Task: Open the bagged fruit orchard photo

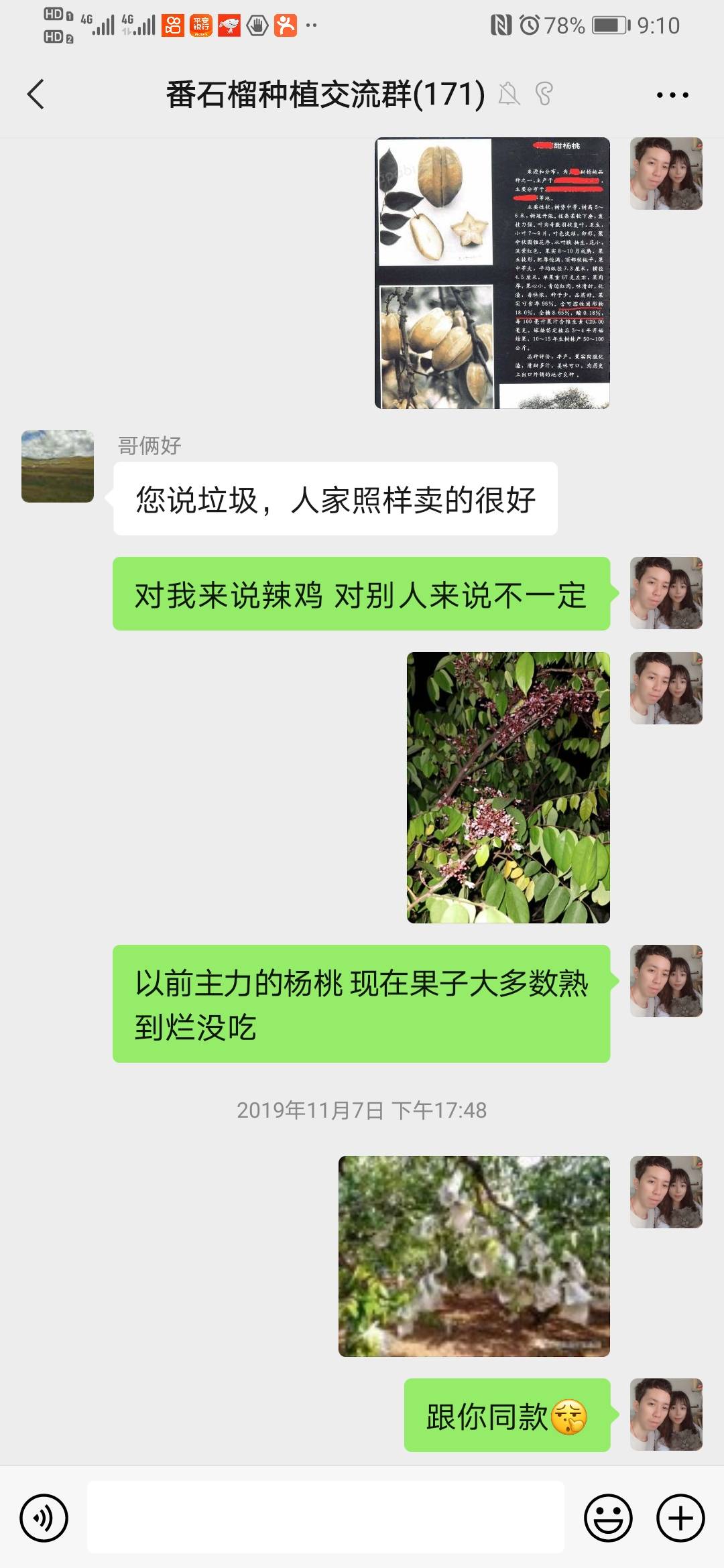Action: pyautogui.click(x=474, y=1256)
